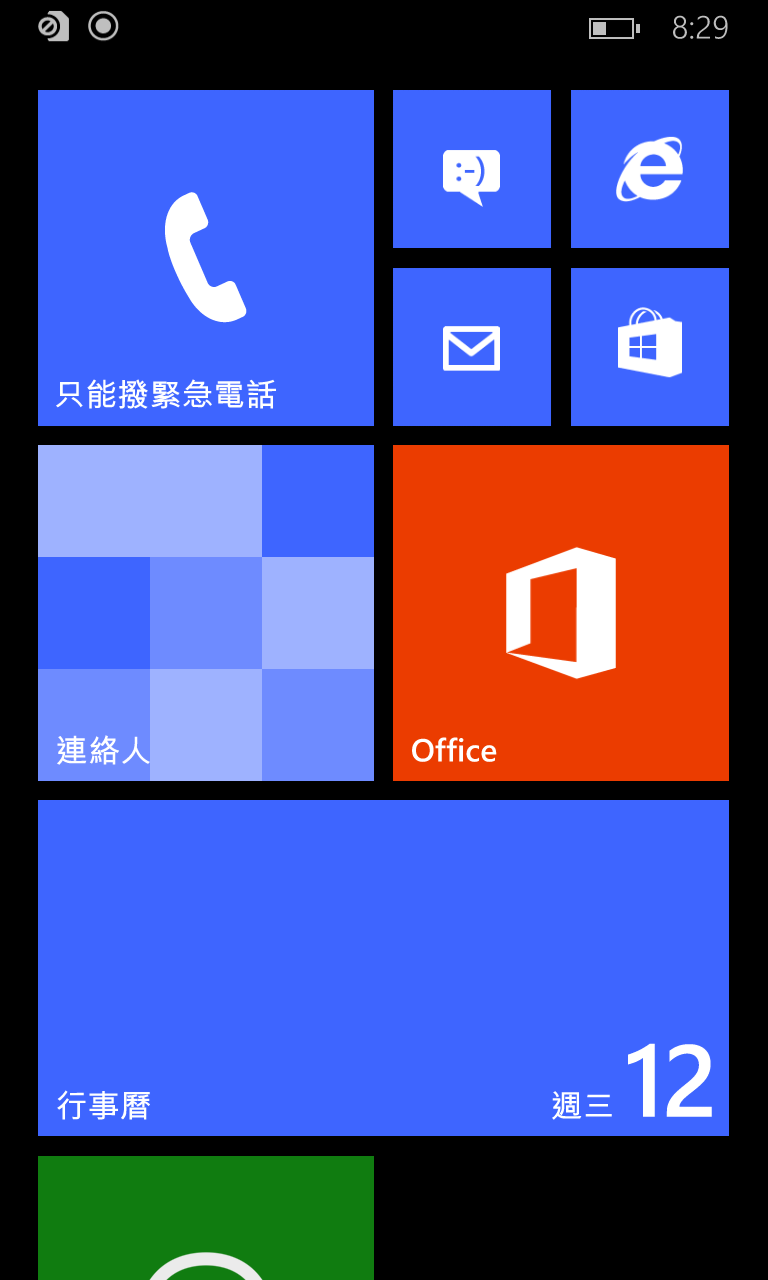Open the 行事曆 calendar tile
Image resolution: width=768 pixels, height=1280 pixels.
(383, 968)
